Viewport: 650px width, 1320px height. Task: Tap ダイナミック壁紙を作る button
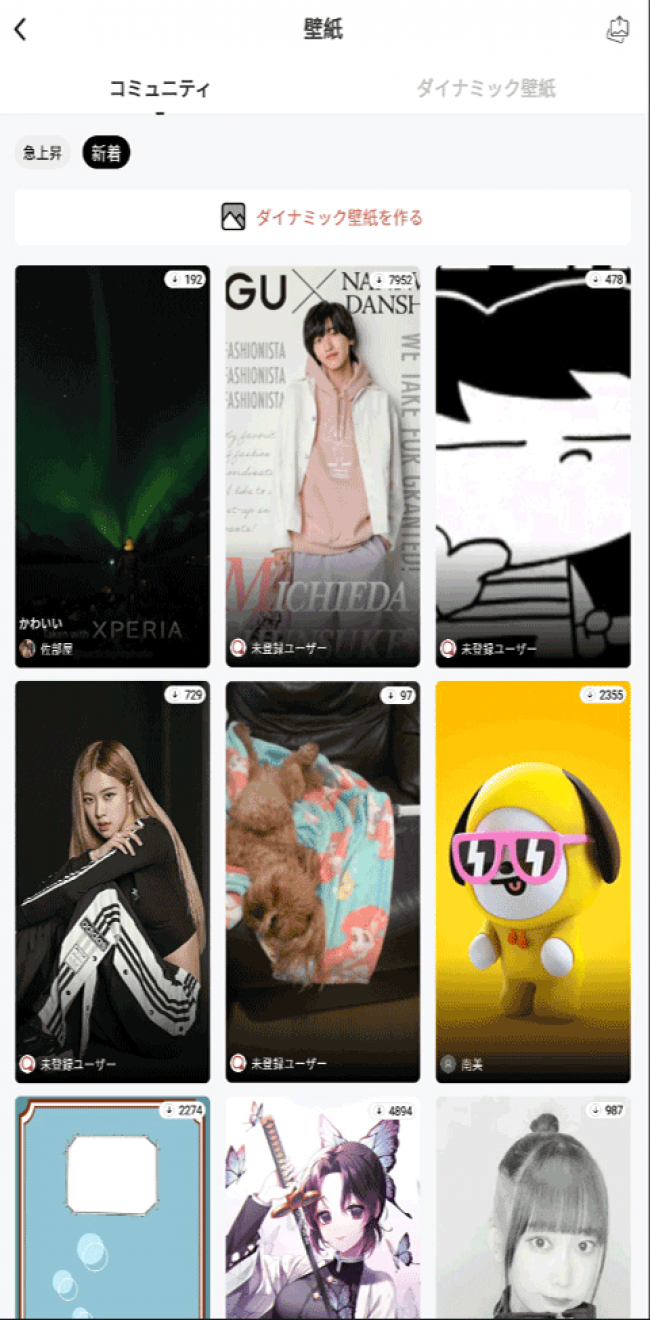pyautogui.click(x=322, y=217)
